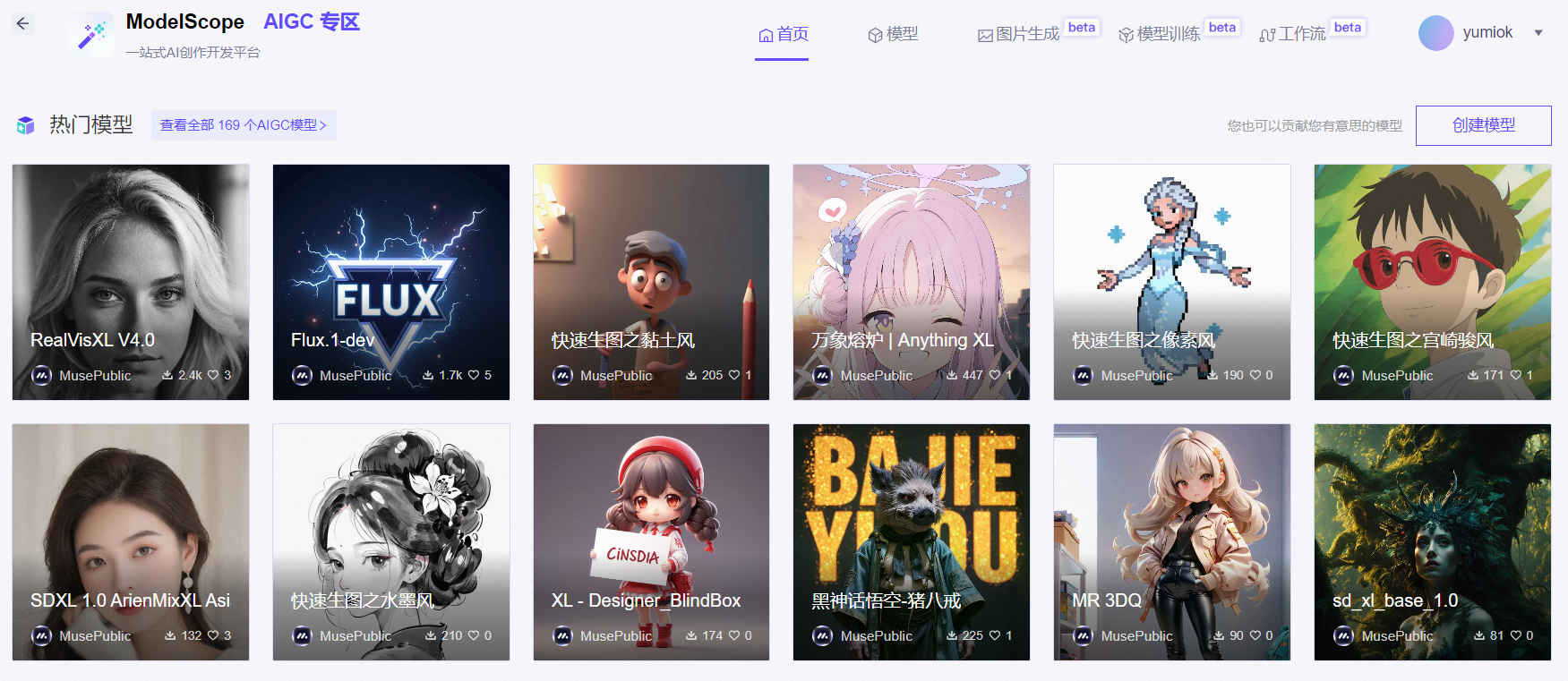The image size is (1568, 681).
Task: Open the 万象熔炉 Anything XL card
Action: (911, 282)
